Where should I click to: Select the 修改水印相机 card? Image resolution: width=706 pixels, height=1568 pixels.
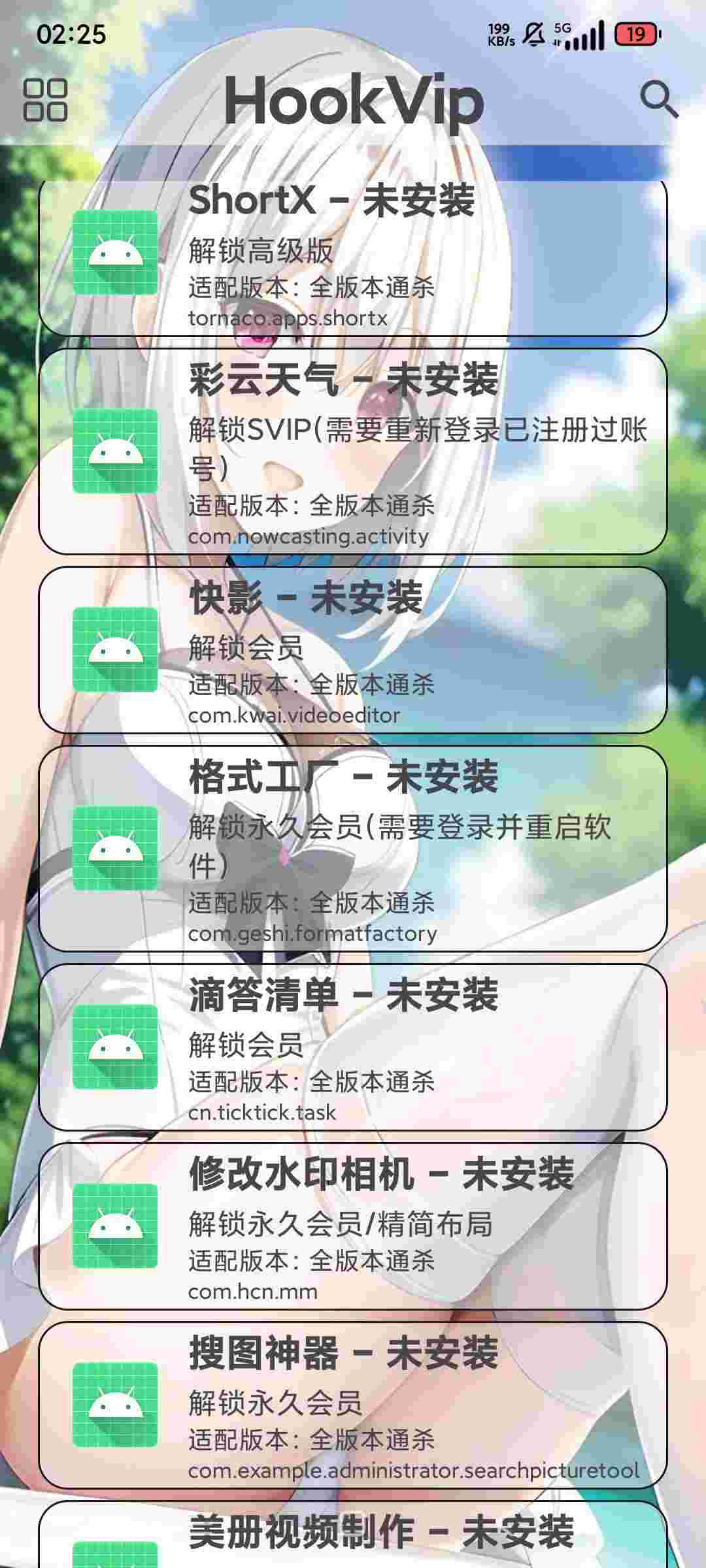point(353,1226)
